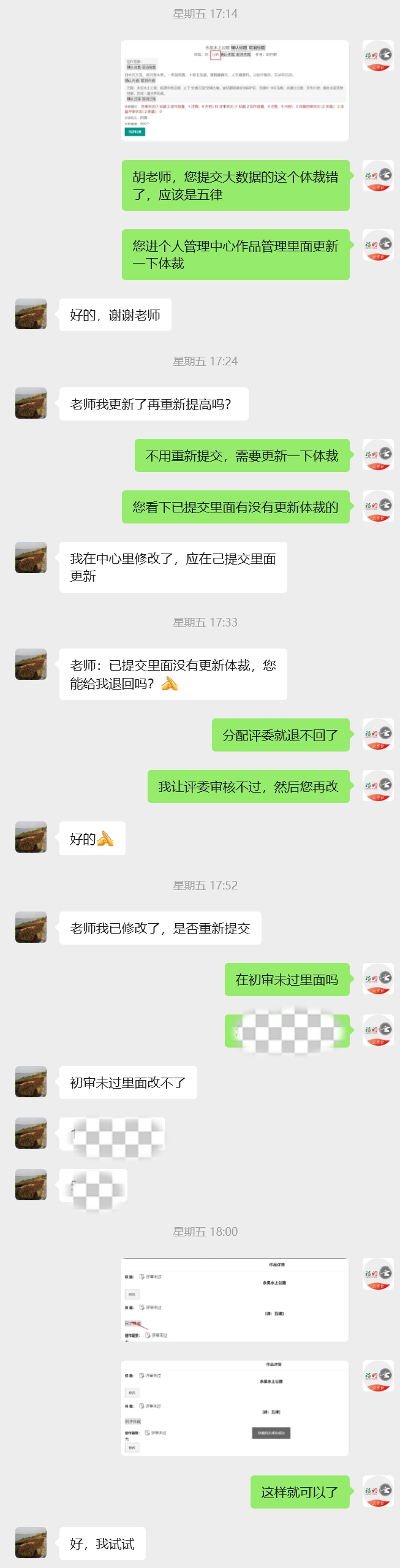Tap the avatar beside 这样就可以了

click(378, 1491)
